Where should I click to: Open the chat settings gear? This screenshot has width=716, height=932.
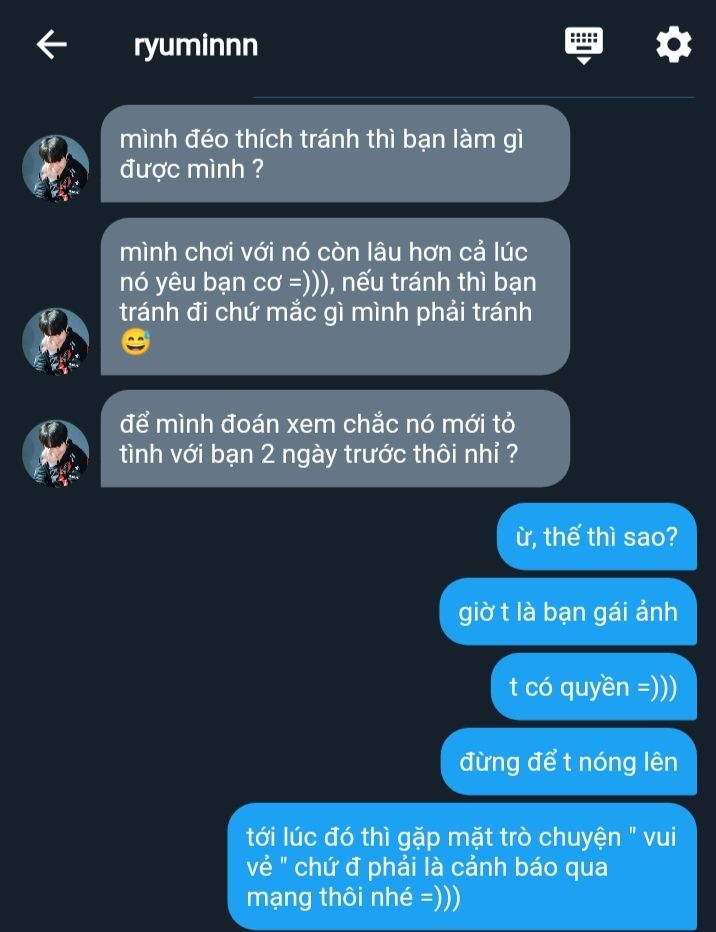(x=673, y=45)
